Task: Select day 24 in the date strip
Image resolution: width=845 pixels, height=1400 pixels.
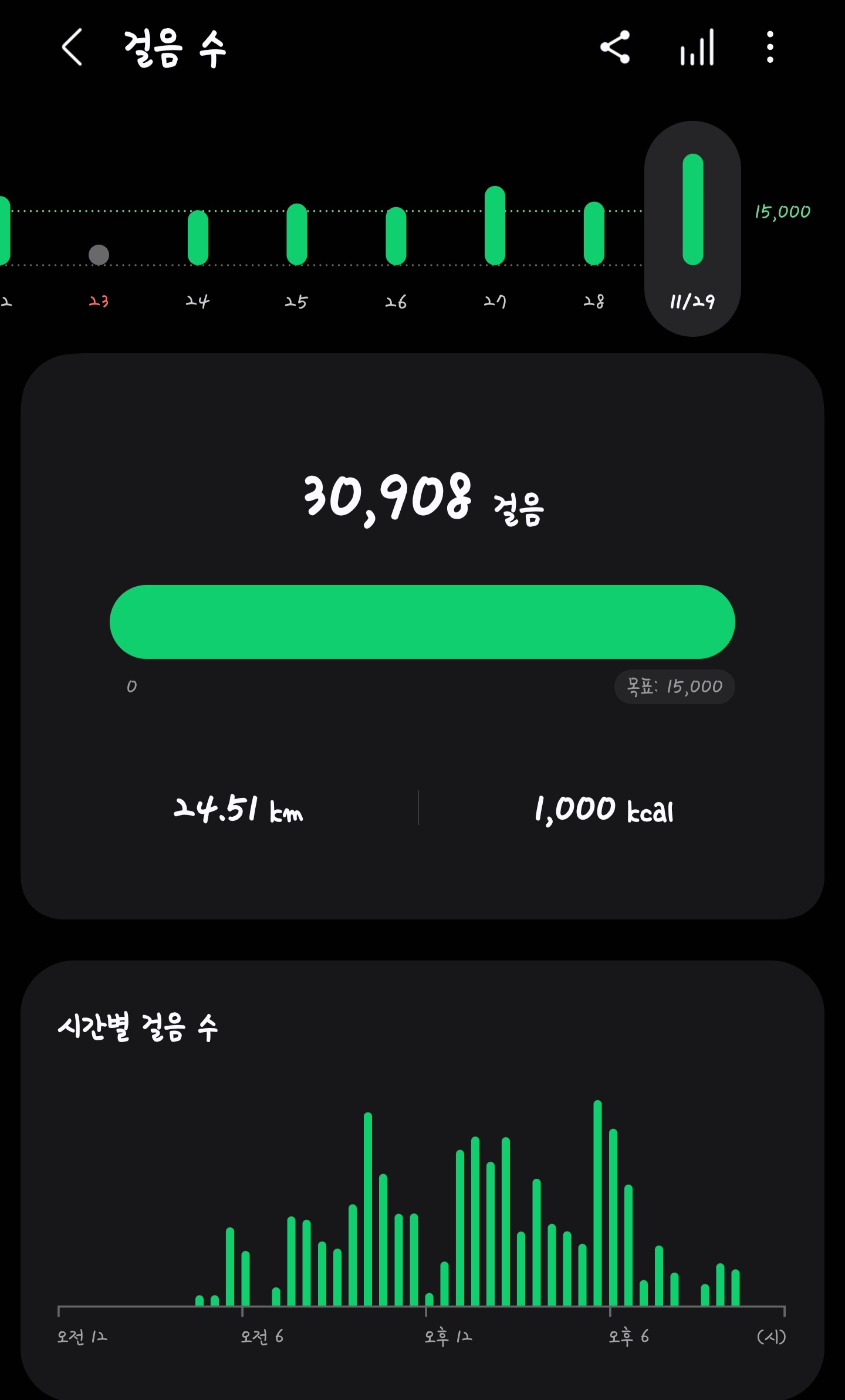Action: [x=198, y=252]
